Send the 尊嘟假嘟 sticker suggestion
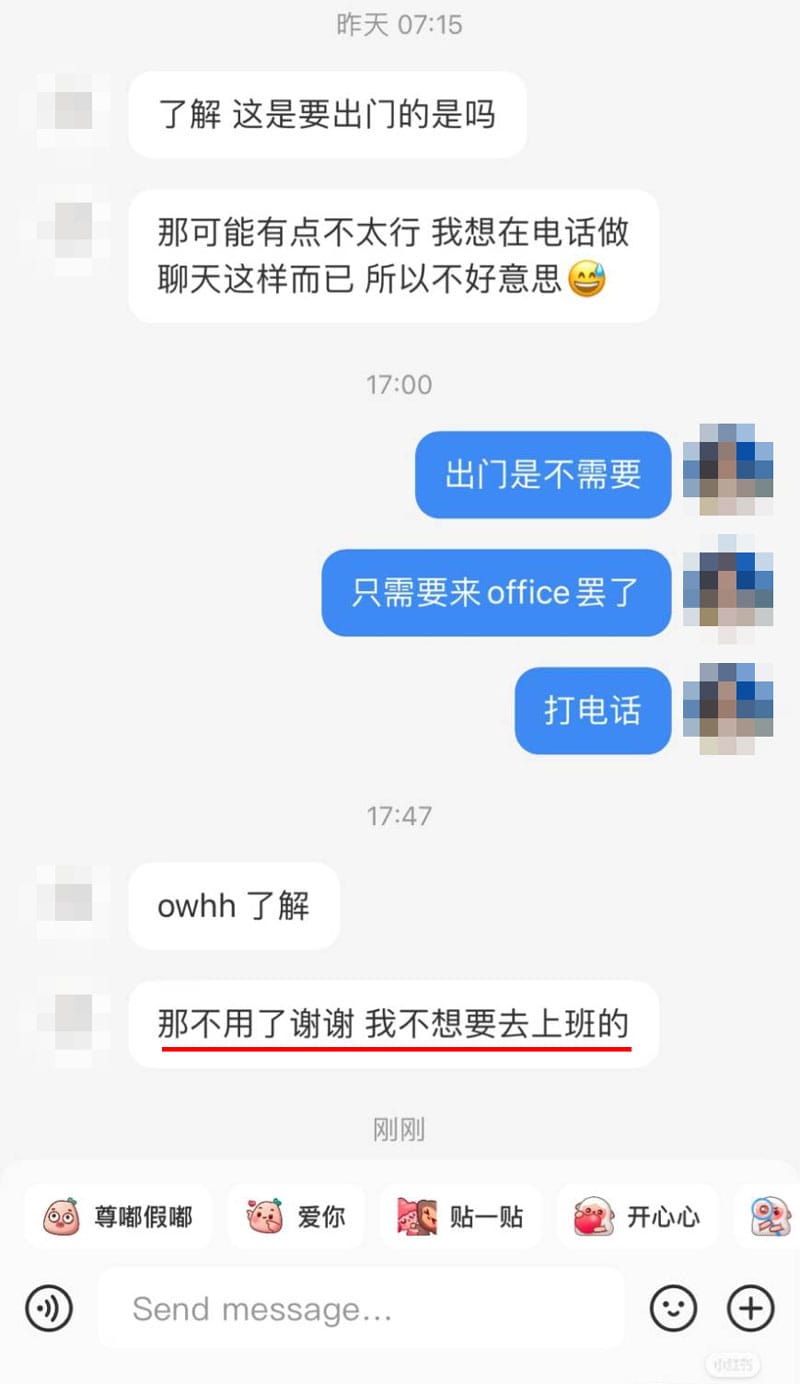Viewport: 800px width, 1384px height. [118, 1217]
